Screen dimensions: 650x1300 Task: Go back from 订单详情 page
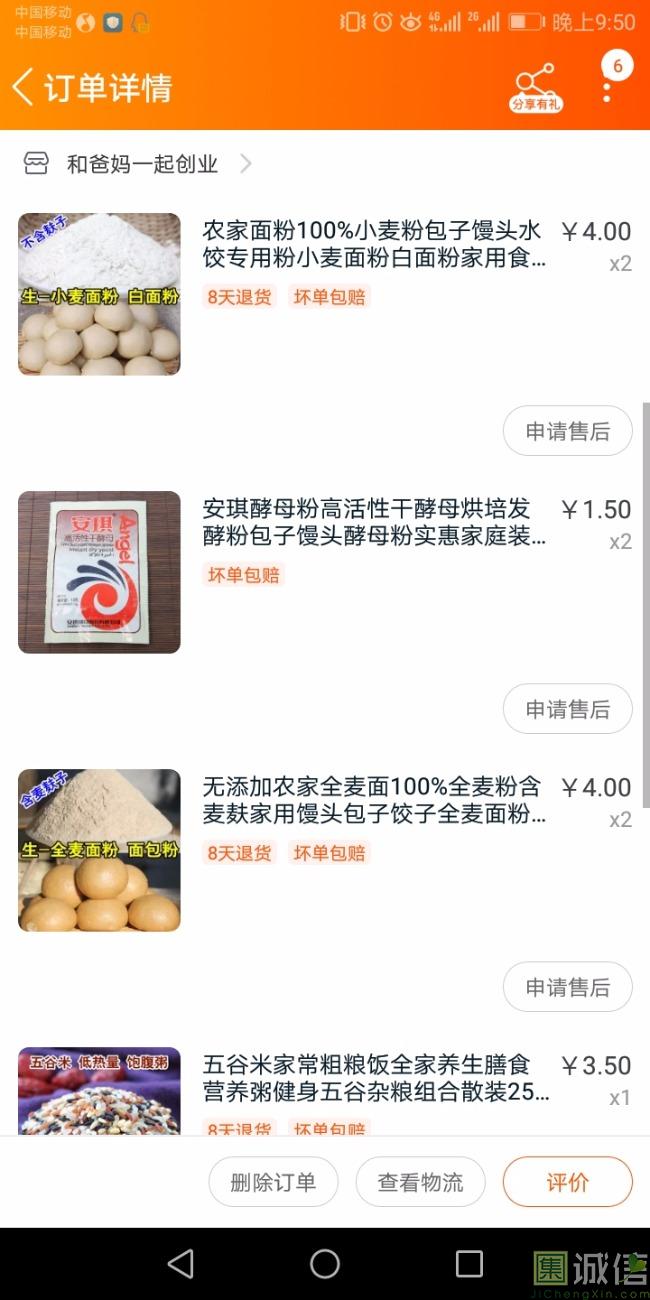click(x=24, y=87)
